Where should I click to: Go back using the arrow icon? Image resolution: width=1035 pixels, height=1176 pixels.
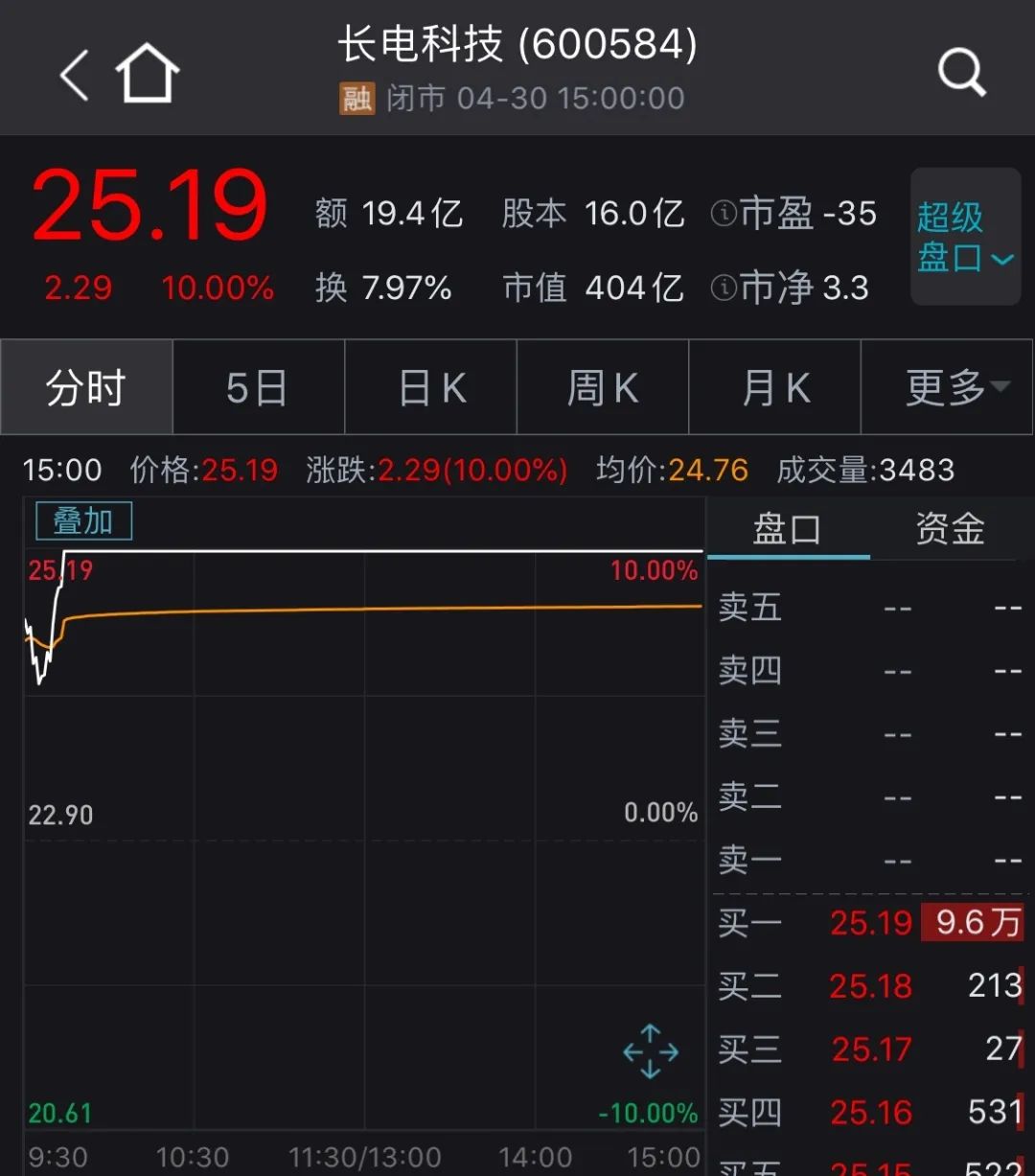74,74
